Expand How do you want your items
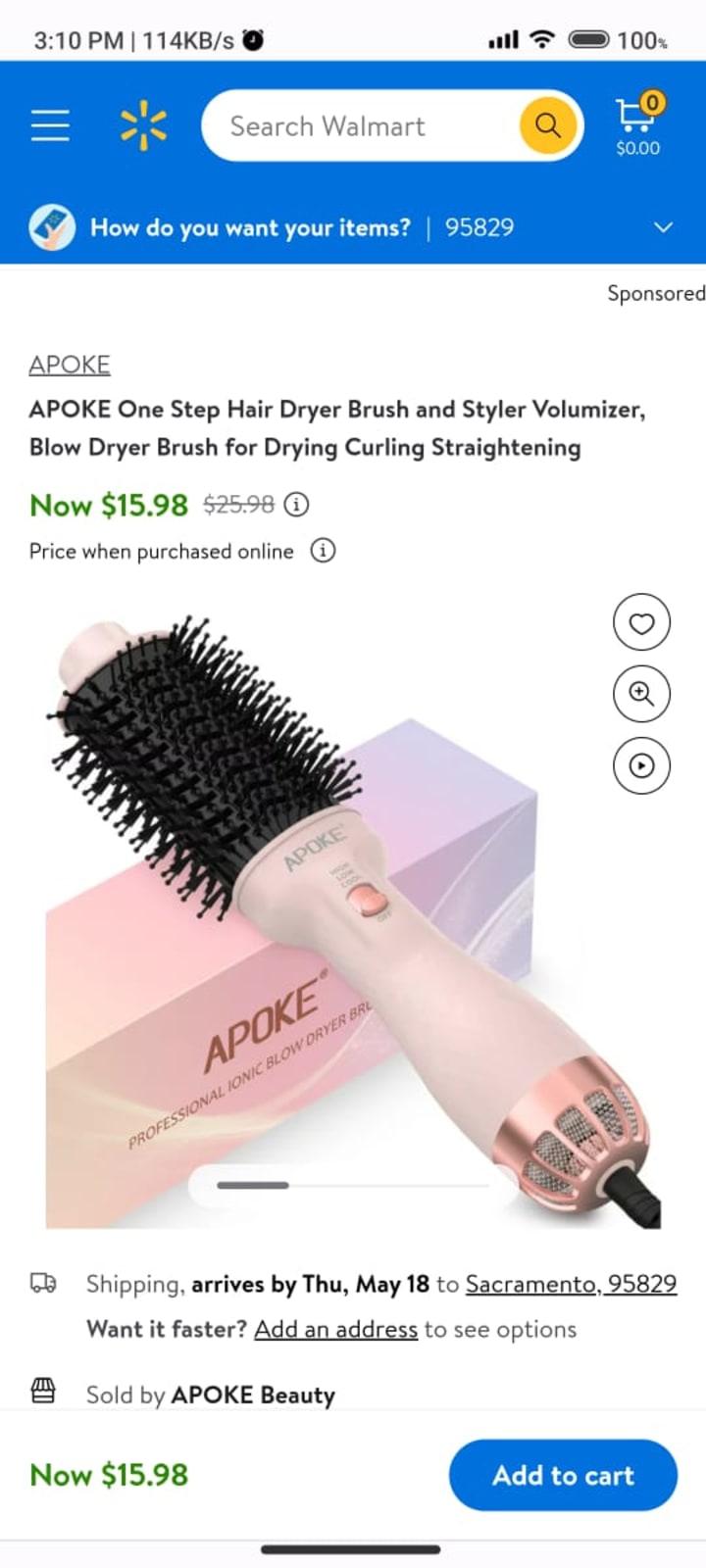Image resolution: width=706 pixels, height=1568 pixels. (663, 227)
